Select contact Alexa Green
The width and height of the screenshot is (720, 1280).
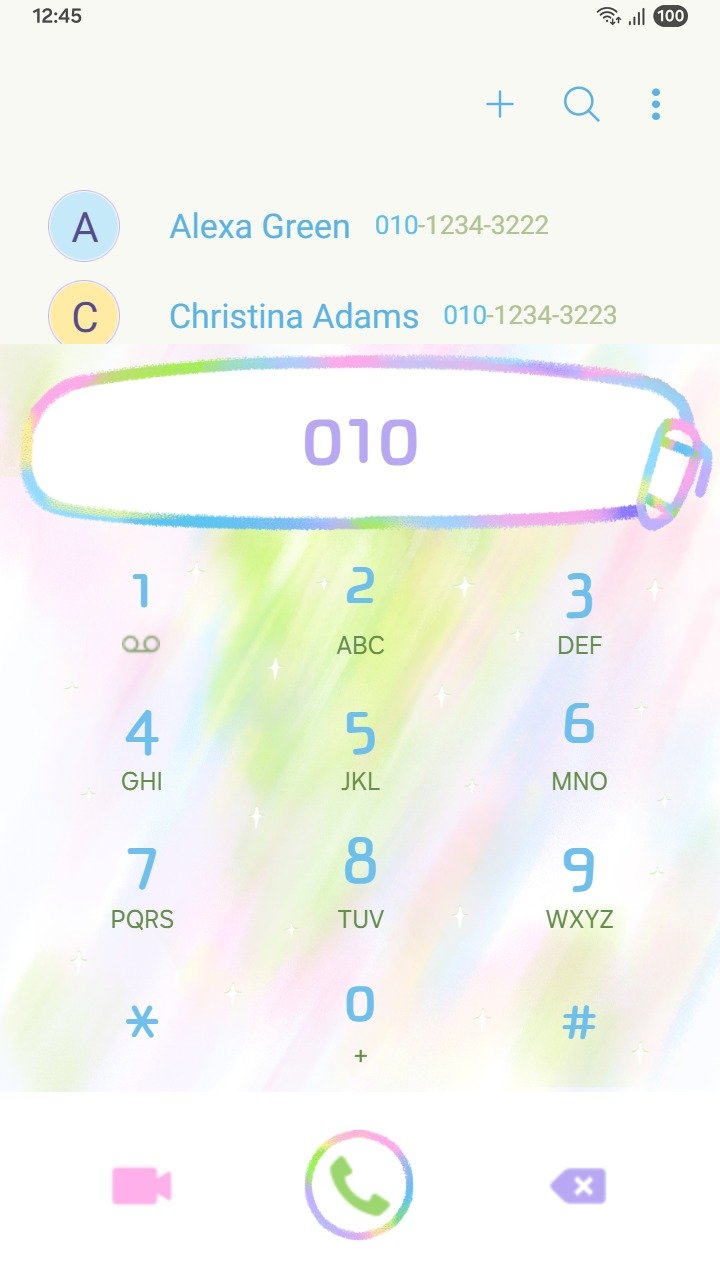point(260,227)
